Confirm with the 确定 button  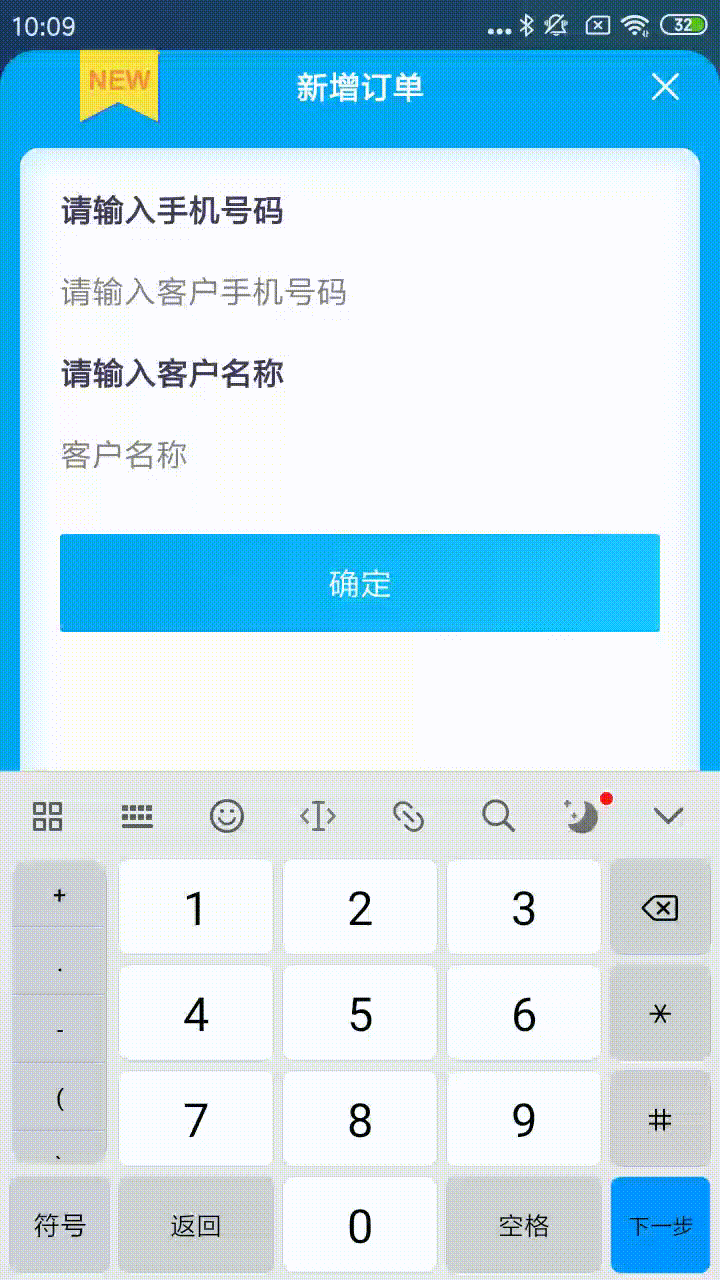360,583
